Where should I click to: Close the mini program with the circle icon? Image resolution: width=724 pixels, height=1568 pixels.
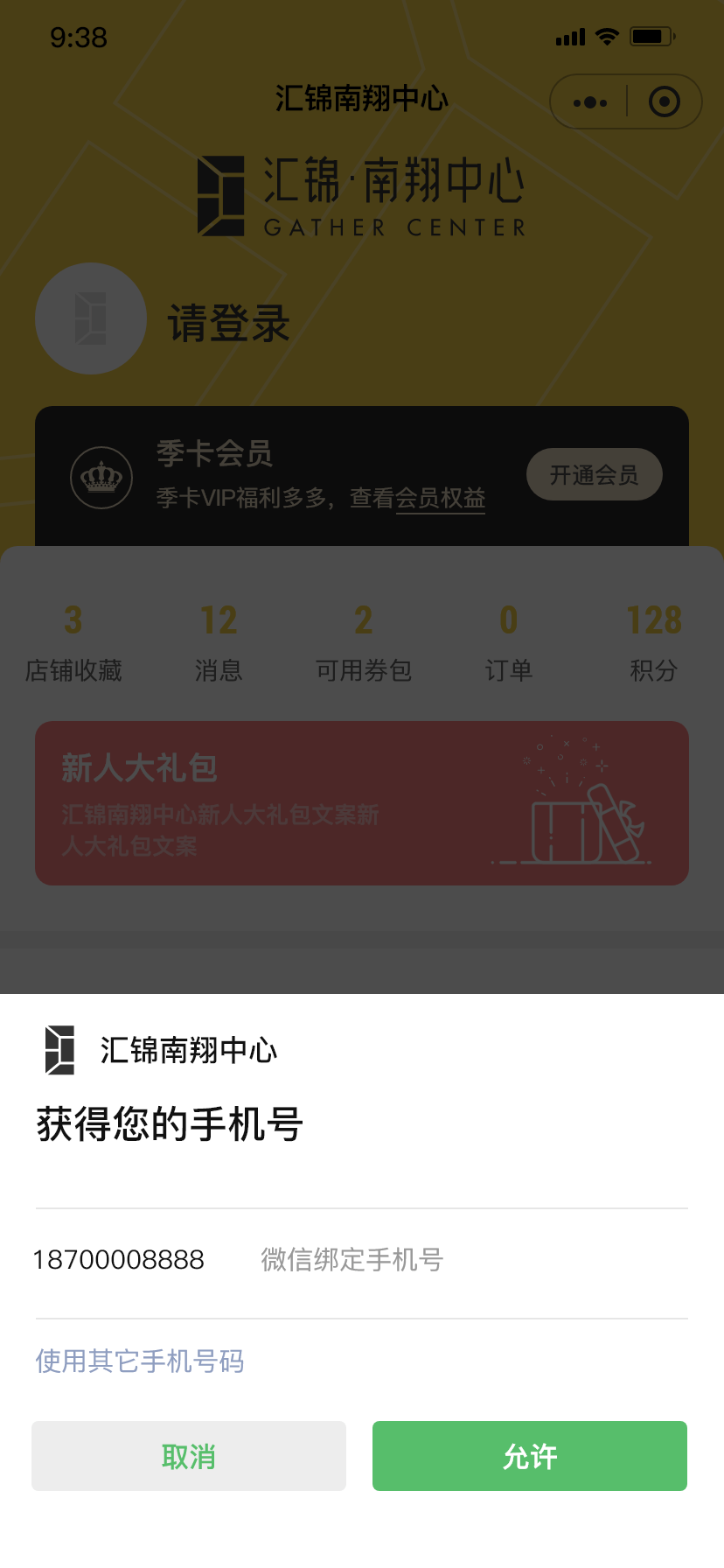pyautogui.click(x=665, y=102)
